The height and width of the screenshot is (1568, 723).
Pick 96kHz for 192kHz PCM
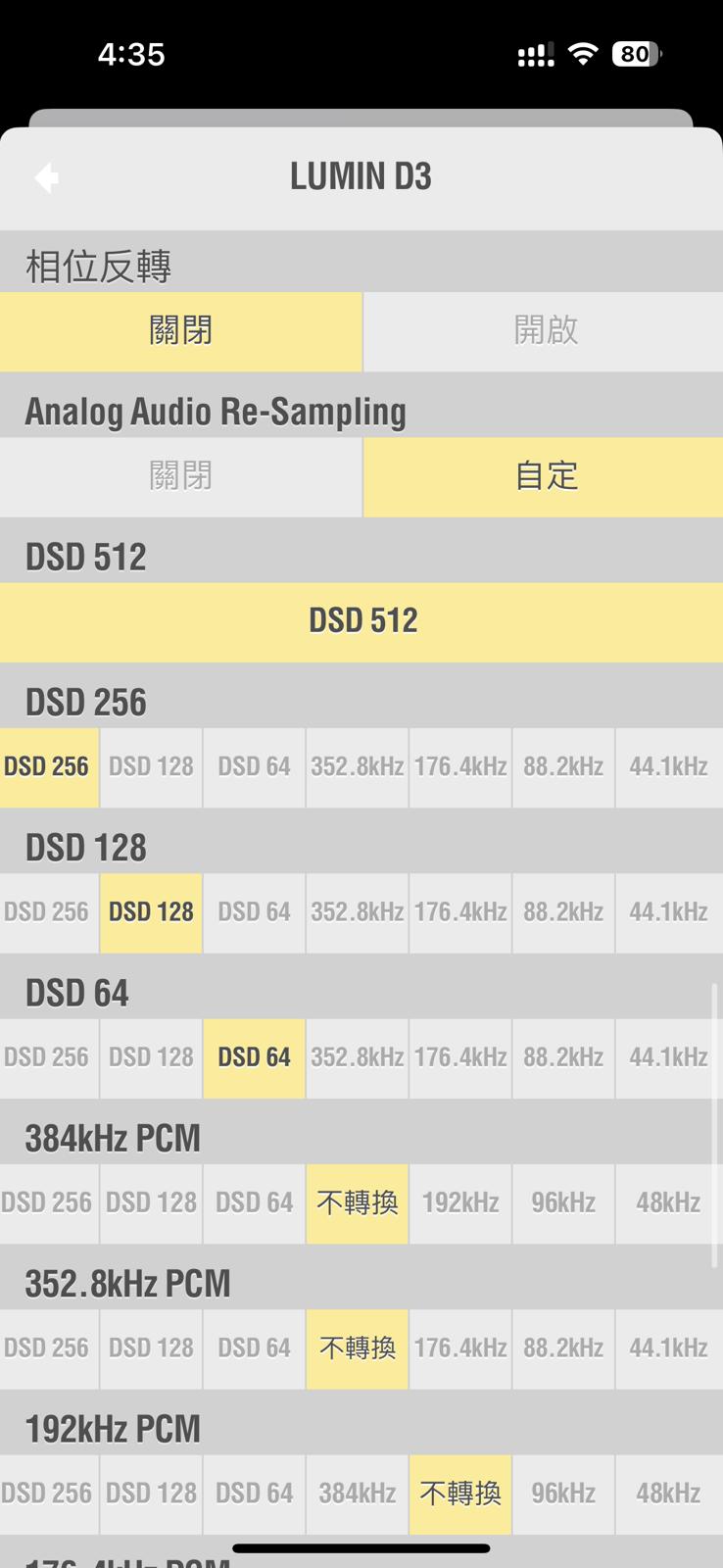563,1494
